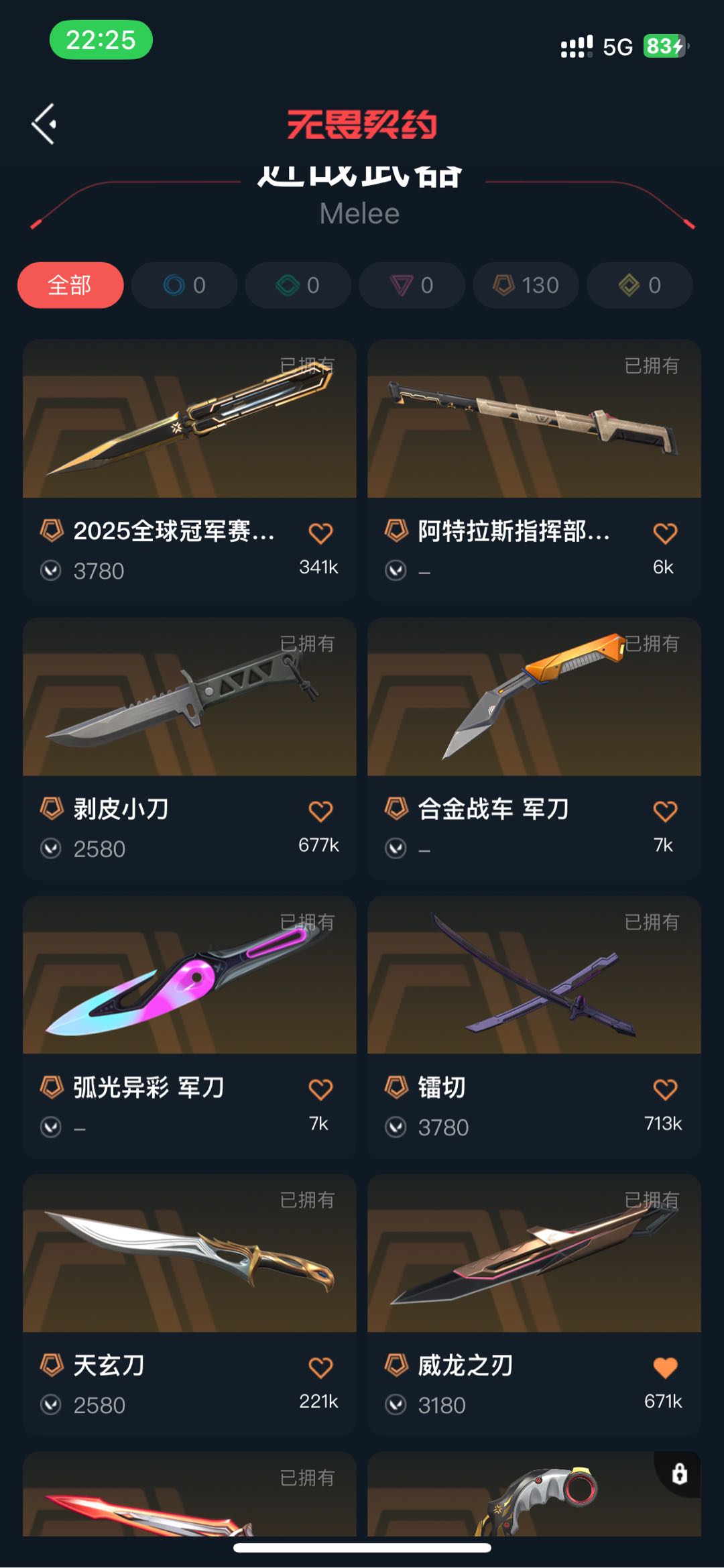Image resolution: width=724 pixels, height=1568 pixels.
Task: Filter by the green diamond tier chip
Action: coord(298,285)
